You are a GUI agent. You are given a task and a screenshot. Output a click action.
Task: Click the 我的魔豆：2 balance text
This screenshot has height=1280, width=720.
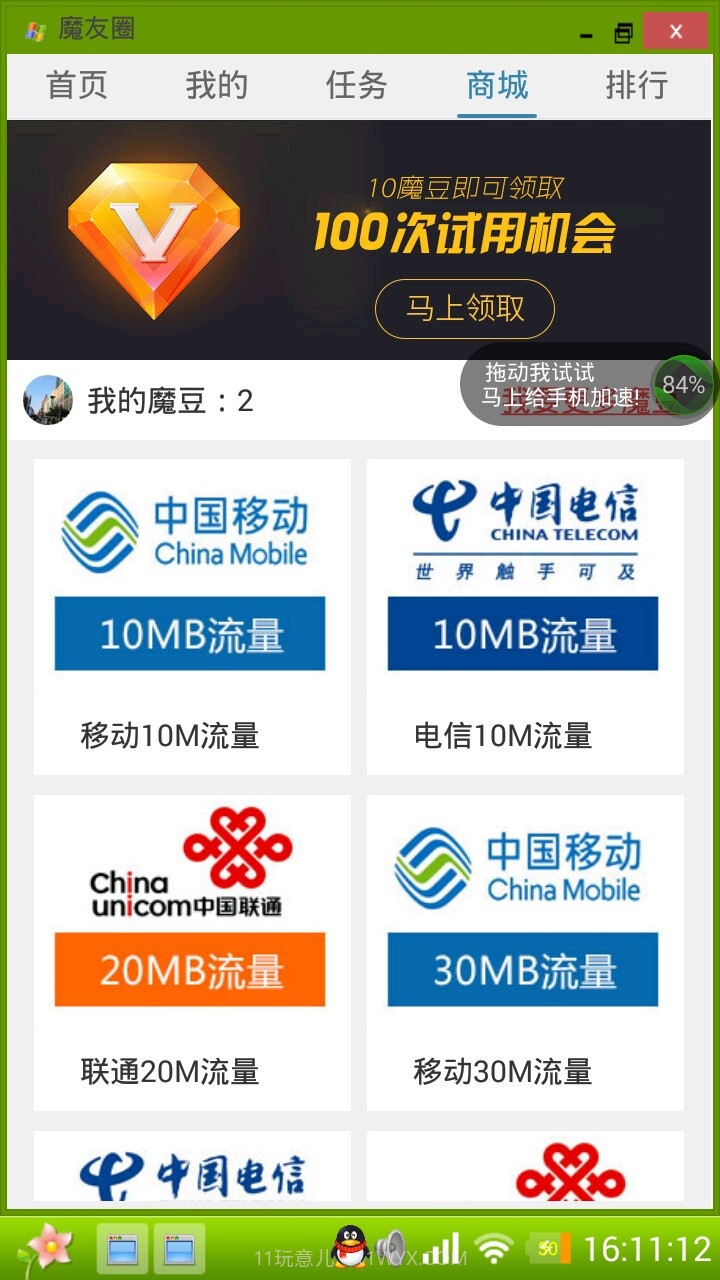(170, 401)
